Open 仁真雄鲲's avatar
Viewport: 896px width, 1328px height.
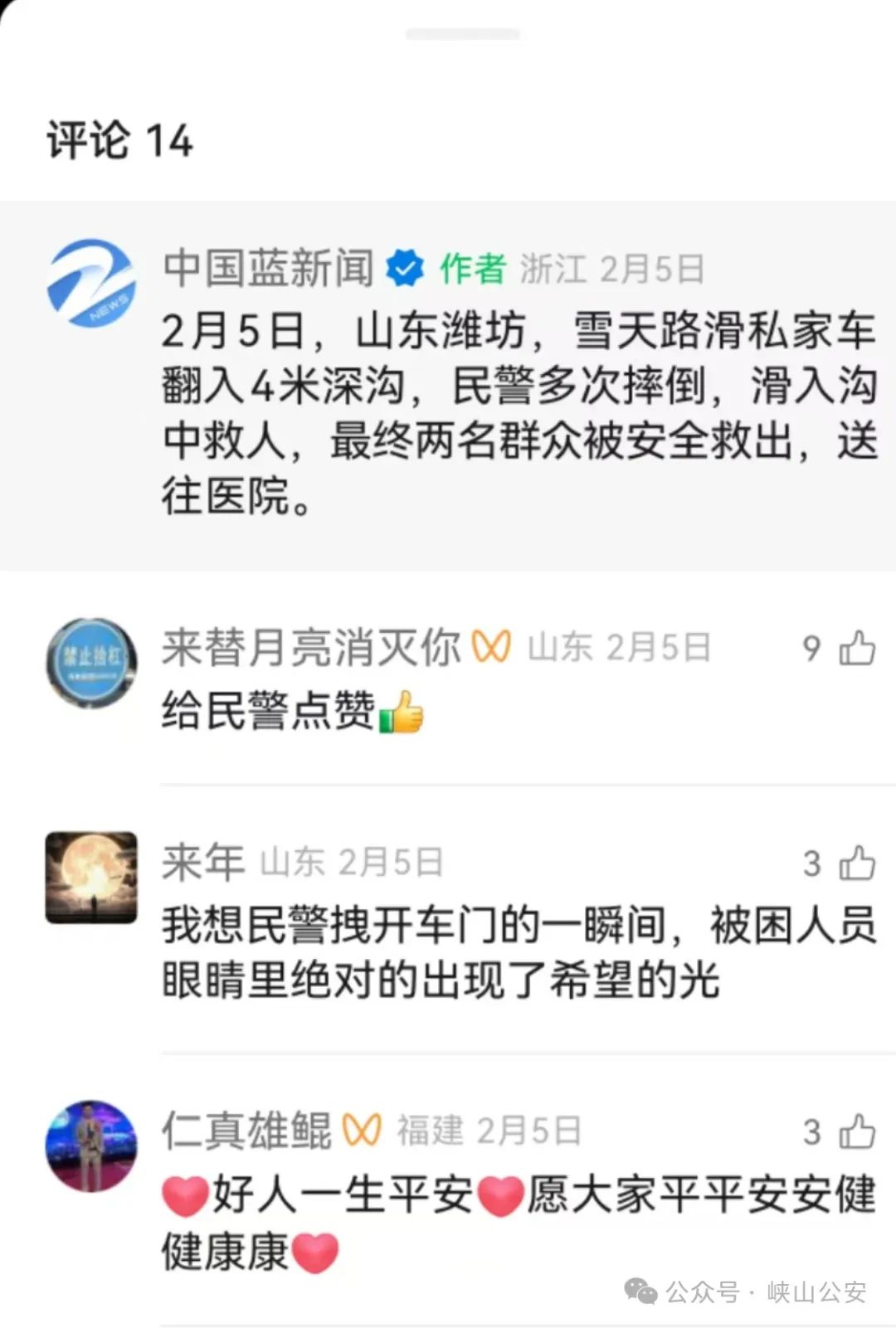[91, 1146]
